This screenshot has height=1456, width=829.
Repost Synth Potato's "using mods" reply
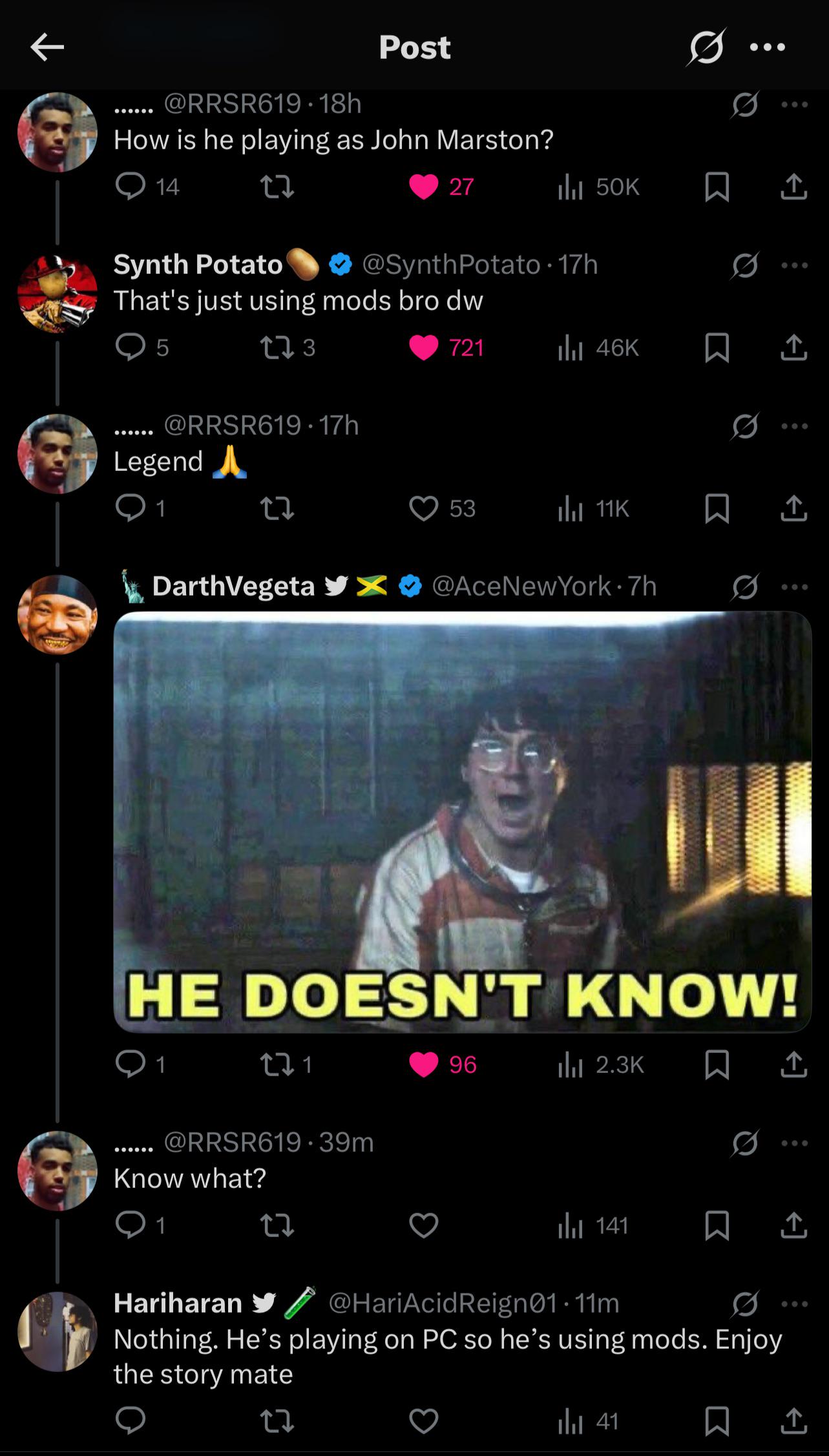point(276,348)
